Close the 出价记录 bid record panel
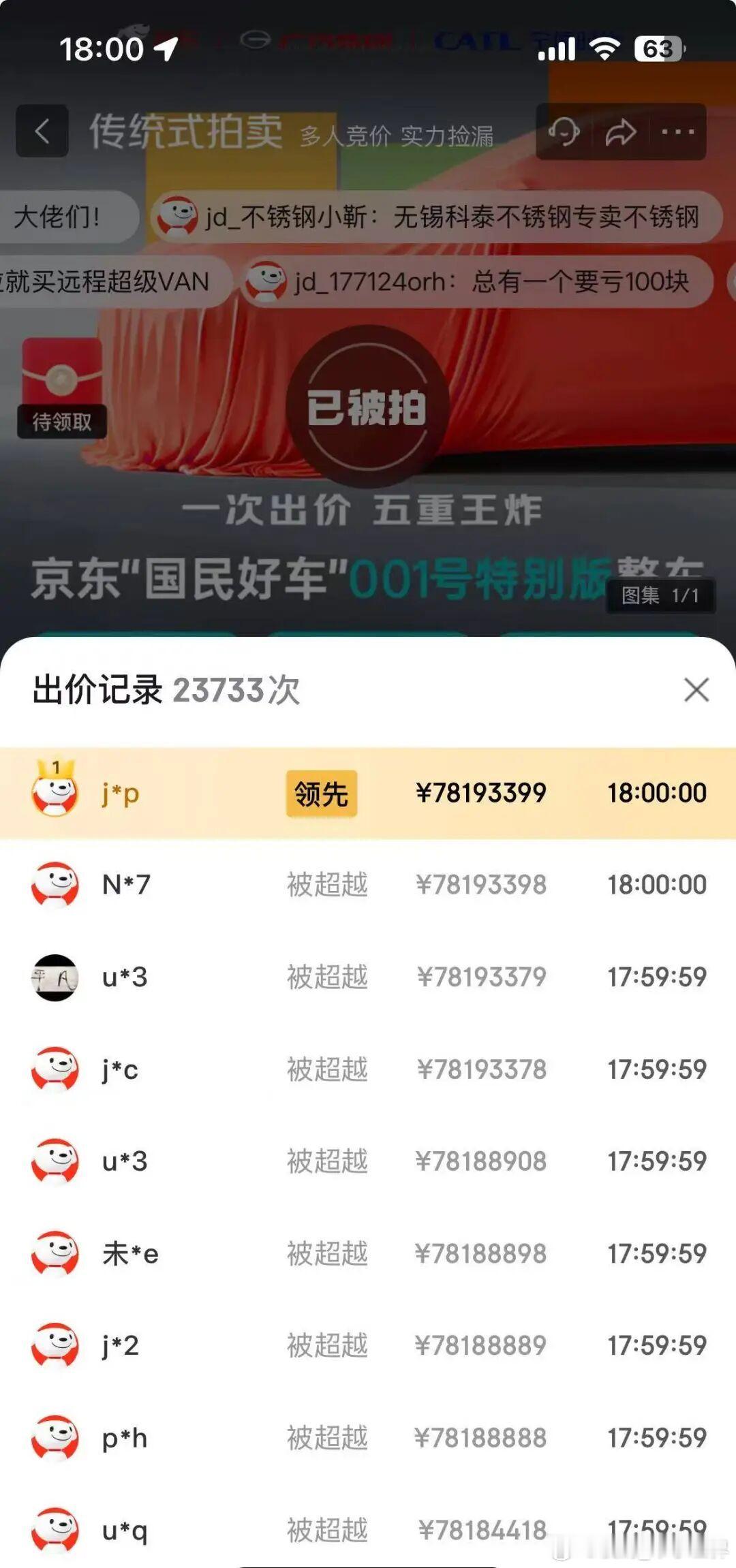 click(x=695, y=690)
